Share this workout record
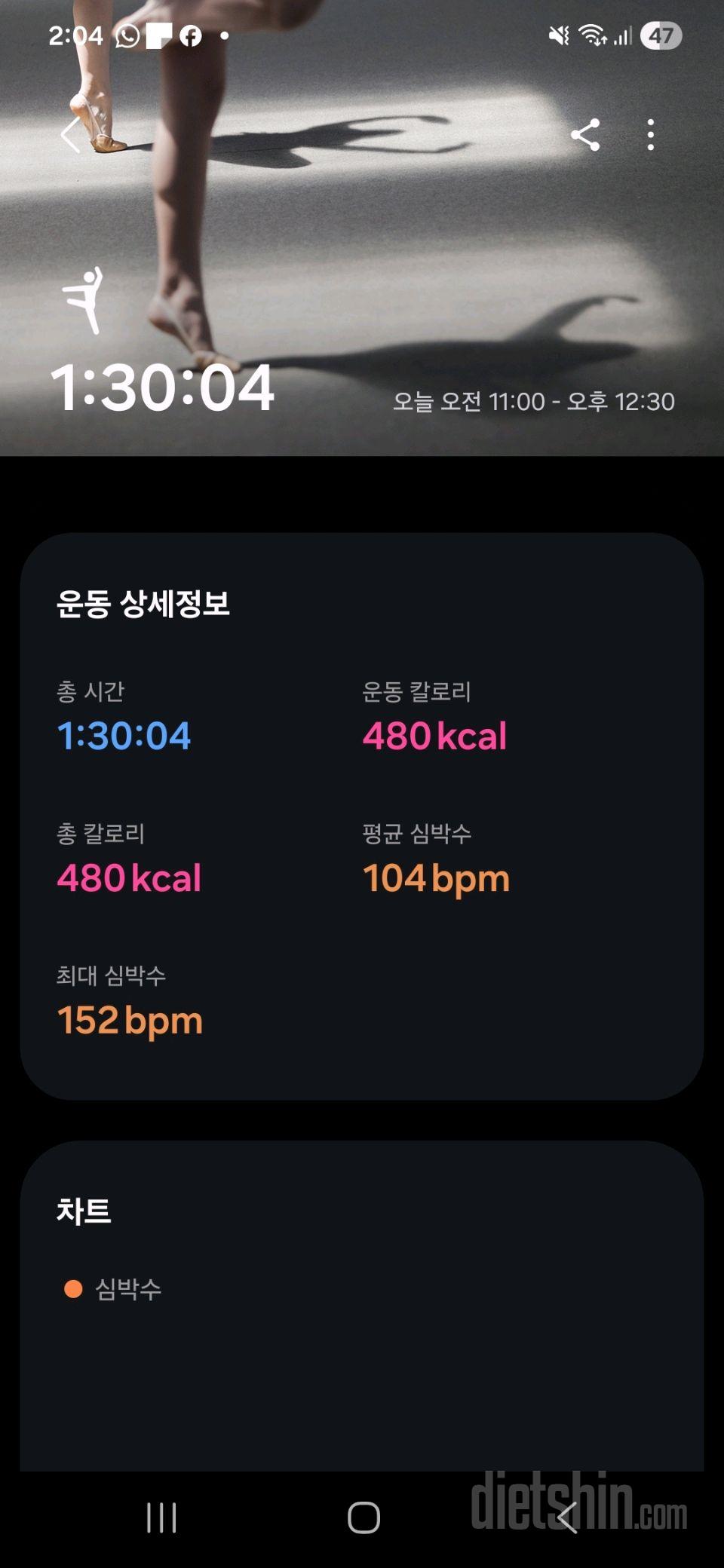Screen dimensions: 724x1568 pyautogui.click(x=585, y=135)
